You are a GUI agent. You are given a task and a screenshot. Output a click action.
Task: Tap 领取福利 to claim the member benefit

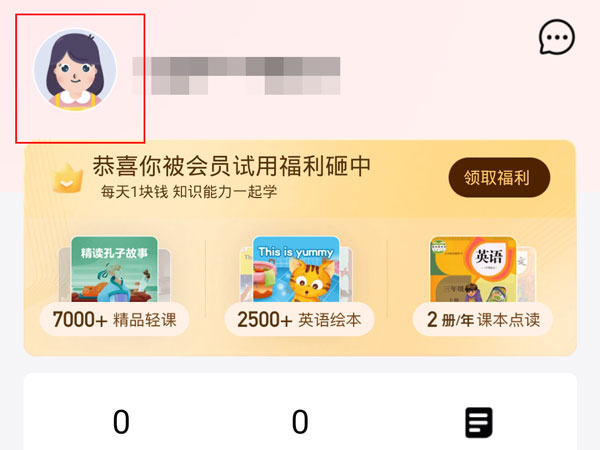(499, 178)
